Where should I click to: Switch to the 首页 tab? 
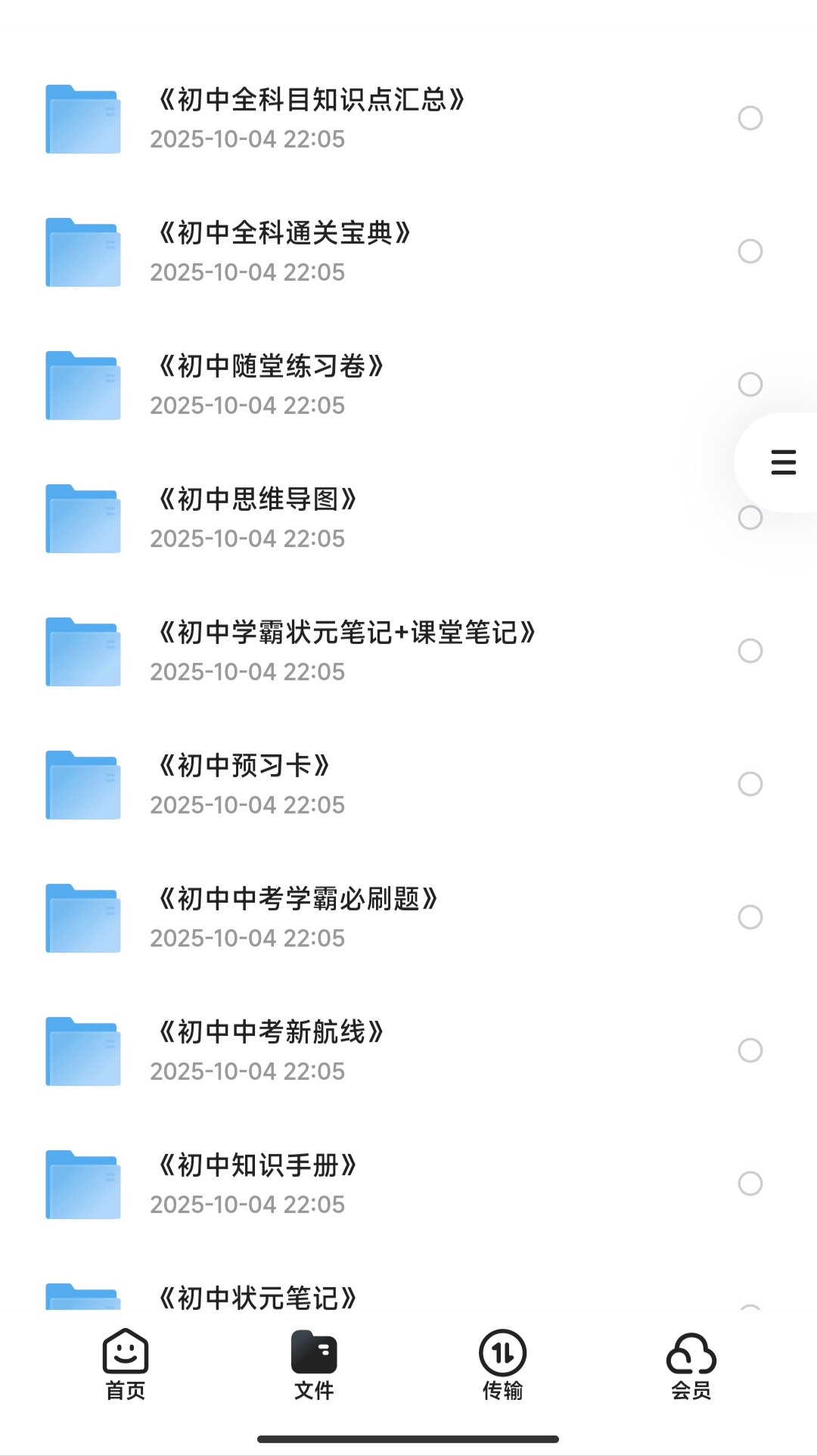(126, 1364)
